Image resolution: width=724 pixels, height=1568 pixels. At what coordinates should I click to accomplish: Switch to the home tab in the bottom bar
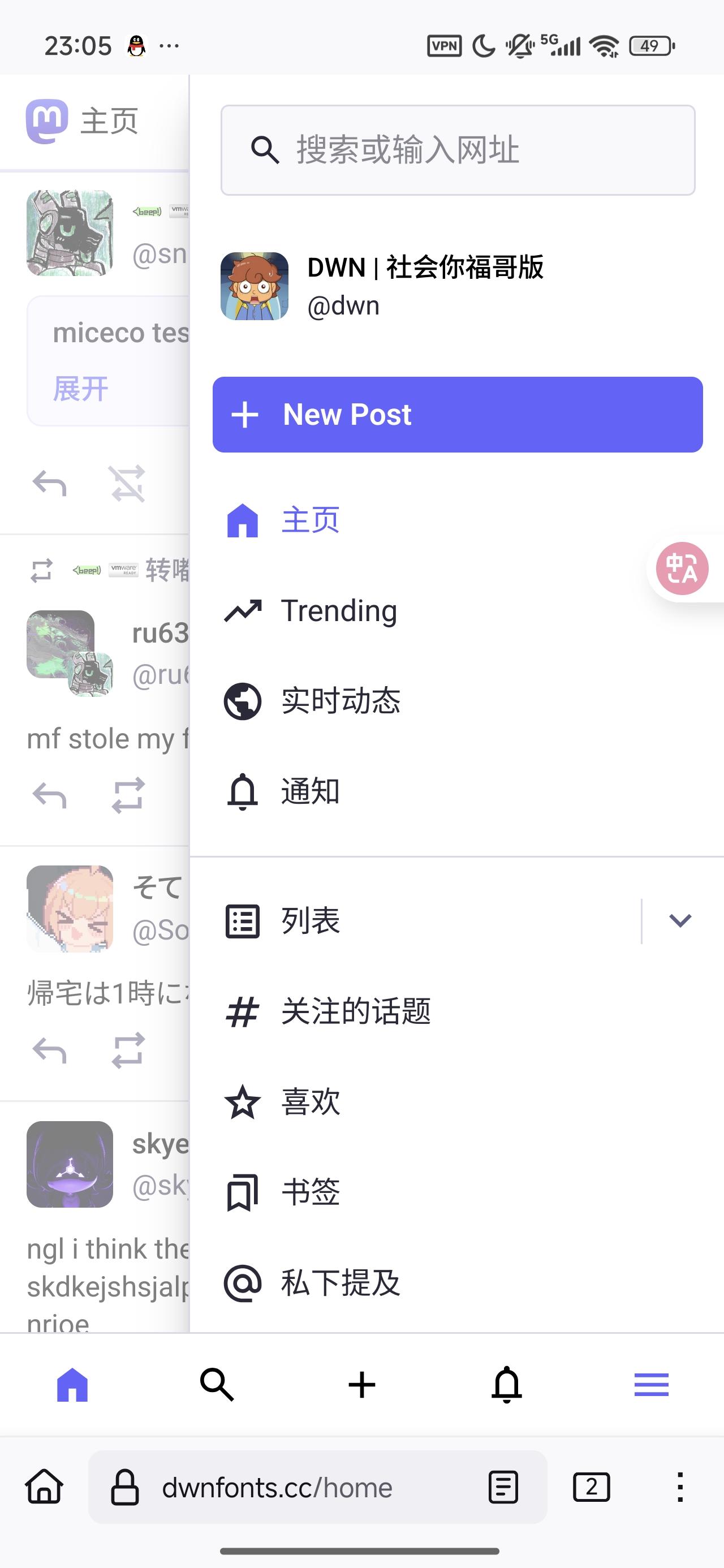pos(72,1385)
